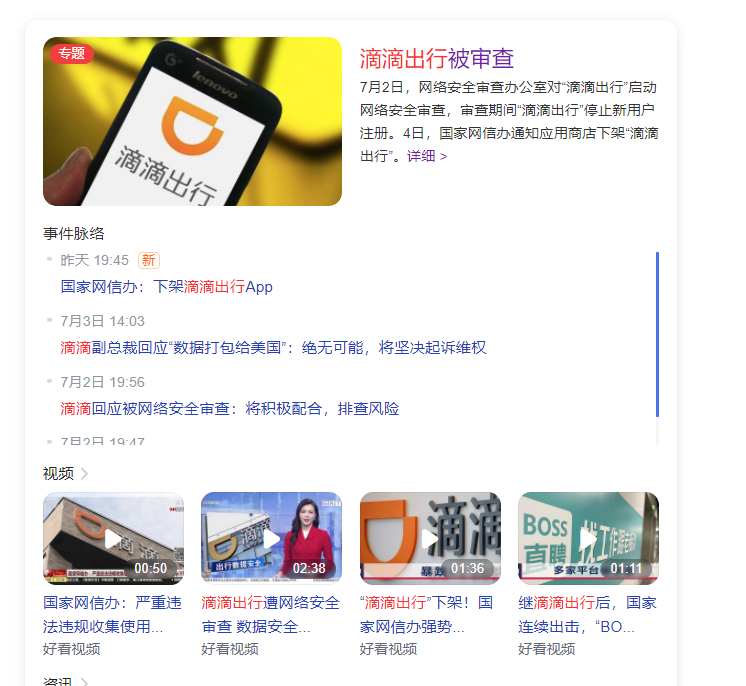Open video title 继滴滴出行后，国家连续出击
Screen dimensions: 746x686
pyautogui.click(x=587, y=614)
